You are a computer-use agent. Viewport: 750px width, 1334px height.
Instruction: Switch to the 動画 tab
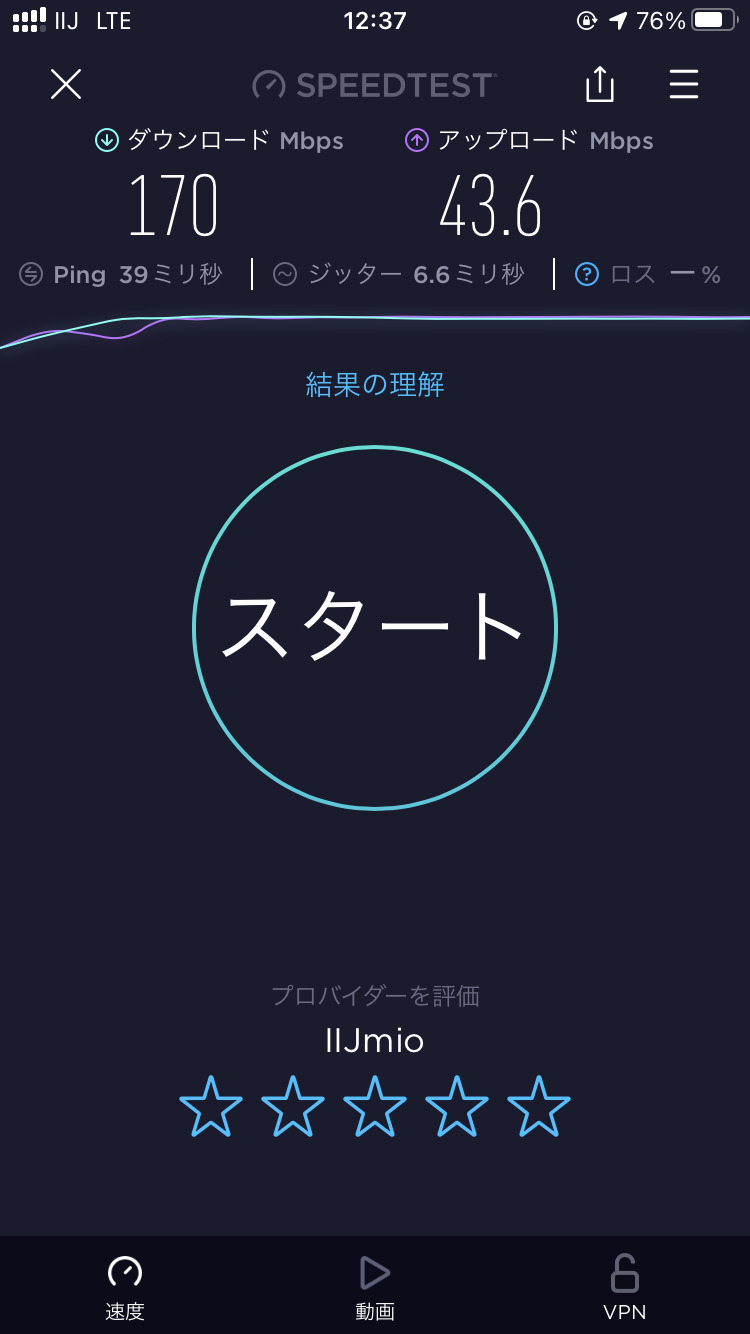click(x=375, y=1288)
